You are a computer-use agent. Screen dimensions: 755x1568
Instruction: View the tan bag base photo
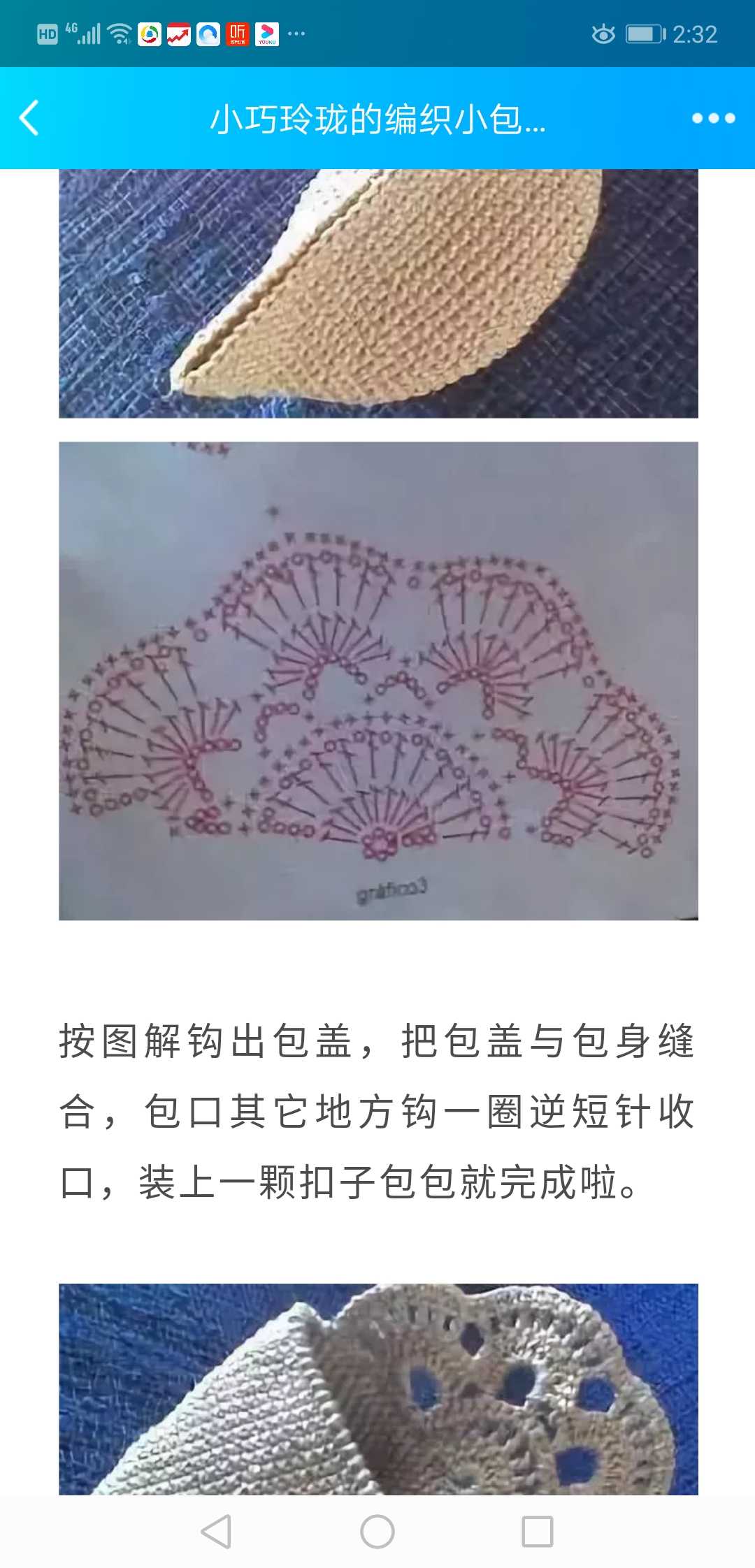[x=378, y=293]
